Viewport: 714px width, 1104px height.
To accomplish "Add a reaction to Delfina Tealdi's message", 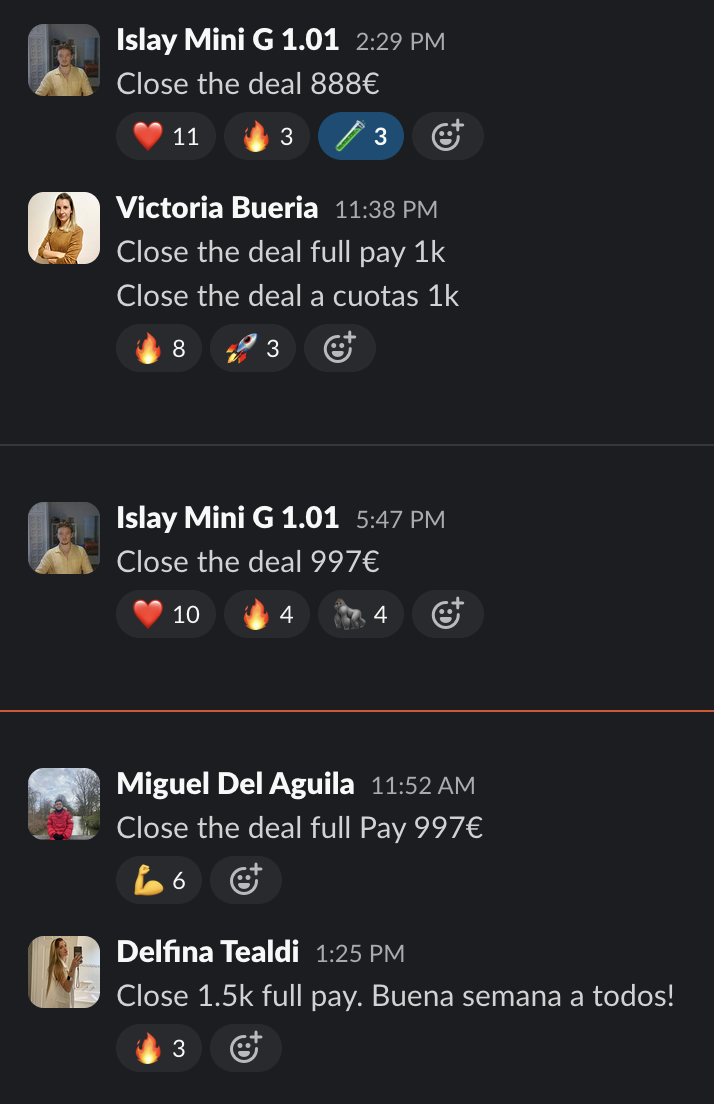I will (x=245, y=1048).
